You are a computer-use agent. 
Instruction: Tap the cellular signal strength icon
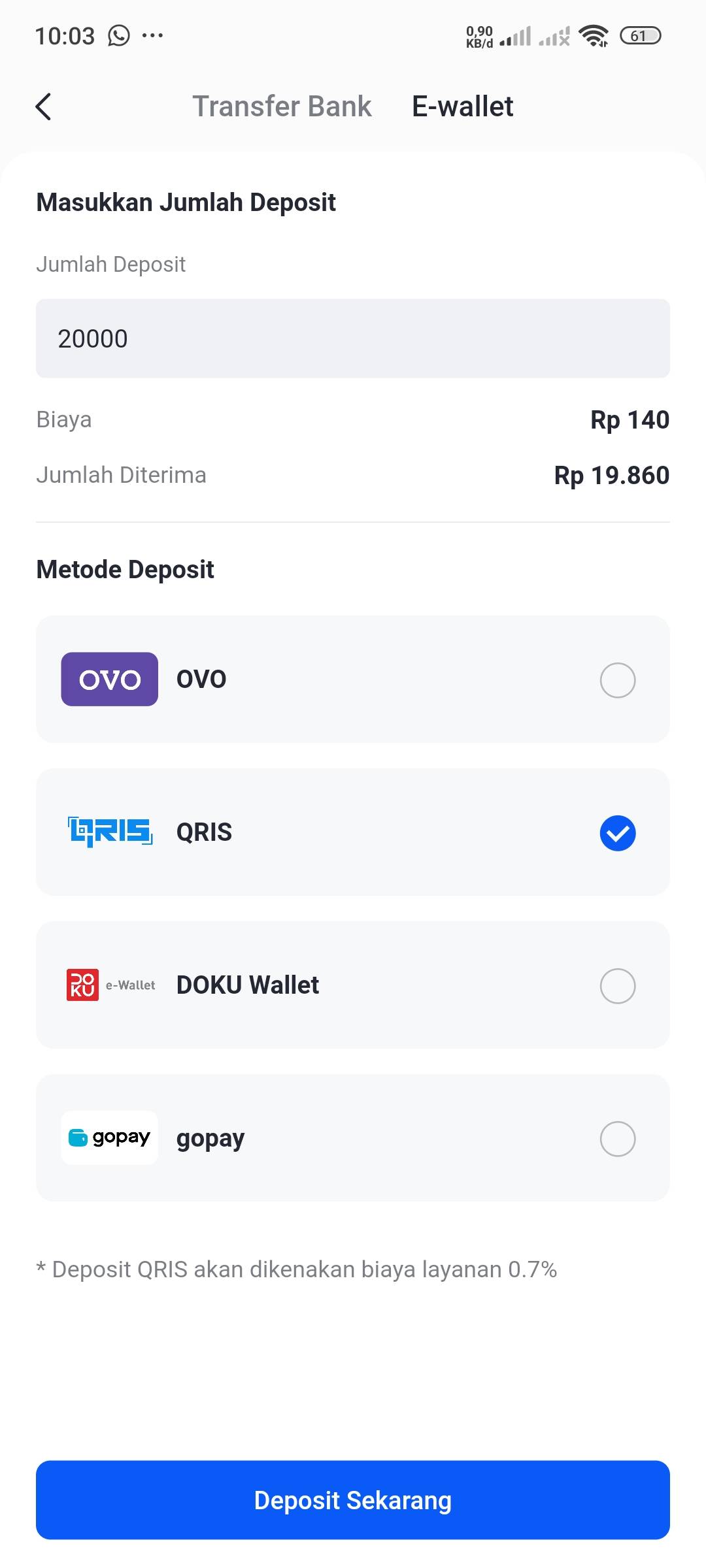(x=516, y=35)
